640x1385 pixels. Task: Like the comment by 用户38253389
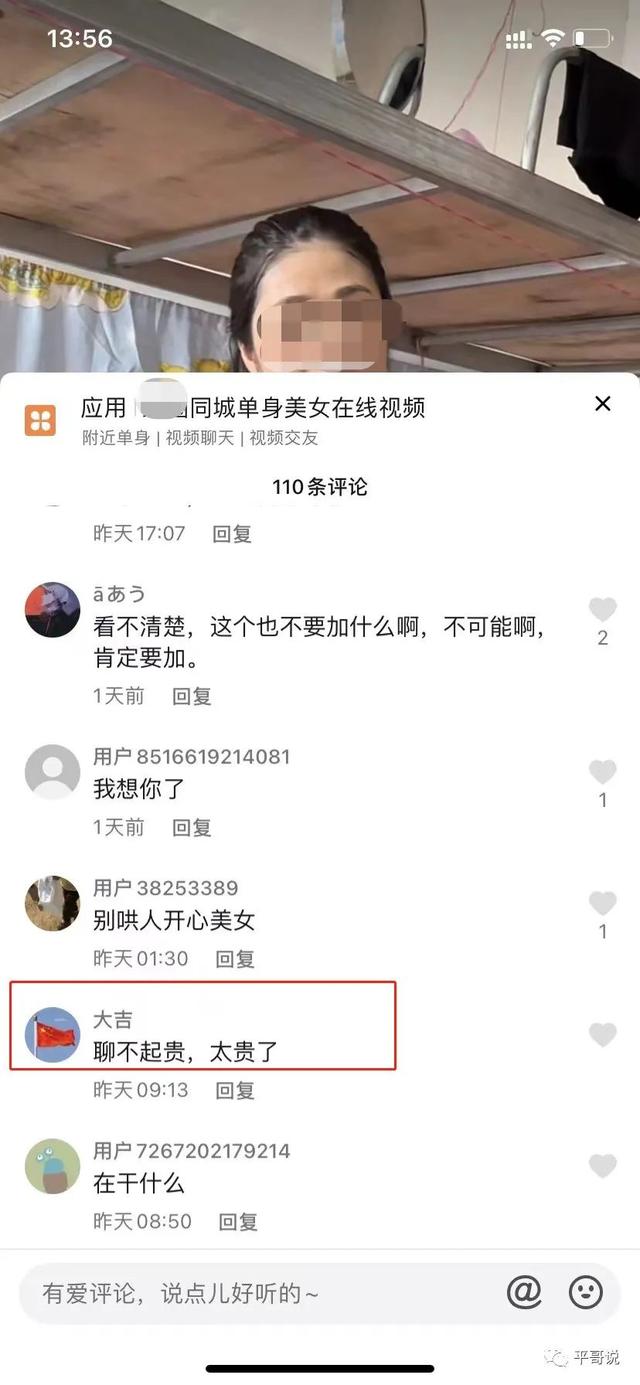click(602, 904)
